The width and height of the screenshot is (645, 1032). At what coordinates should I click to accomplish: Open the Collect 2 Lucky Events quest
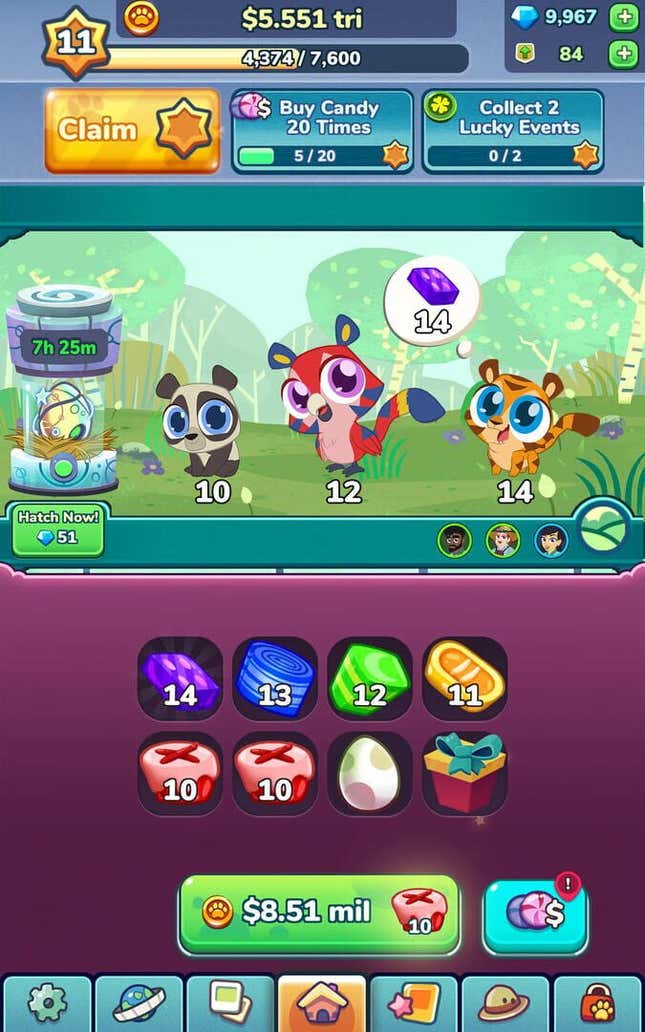513,131
